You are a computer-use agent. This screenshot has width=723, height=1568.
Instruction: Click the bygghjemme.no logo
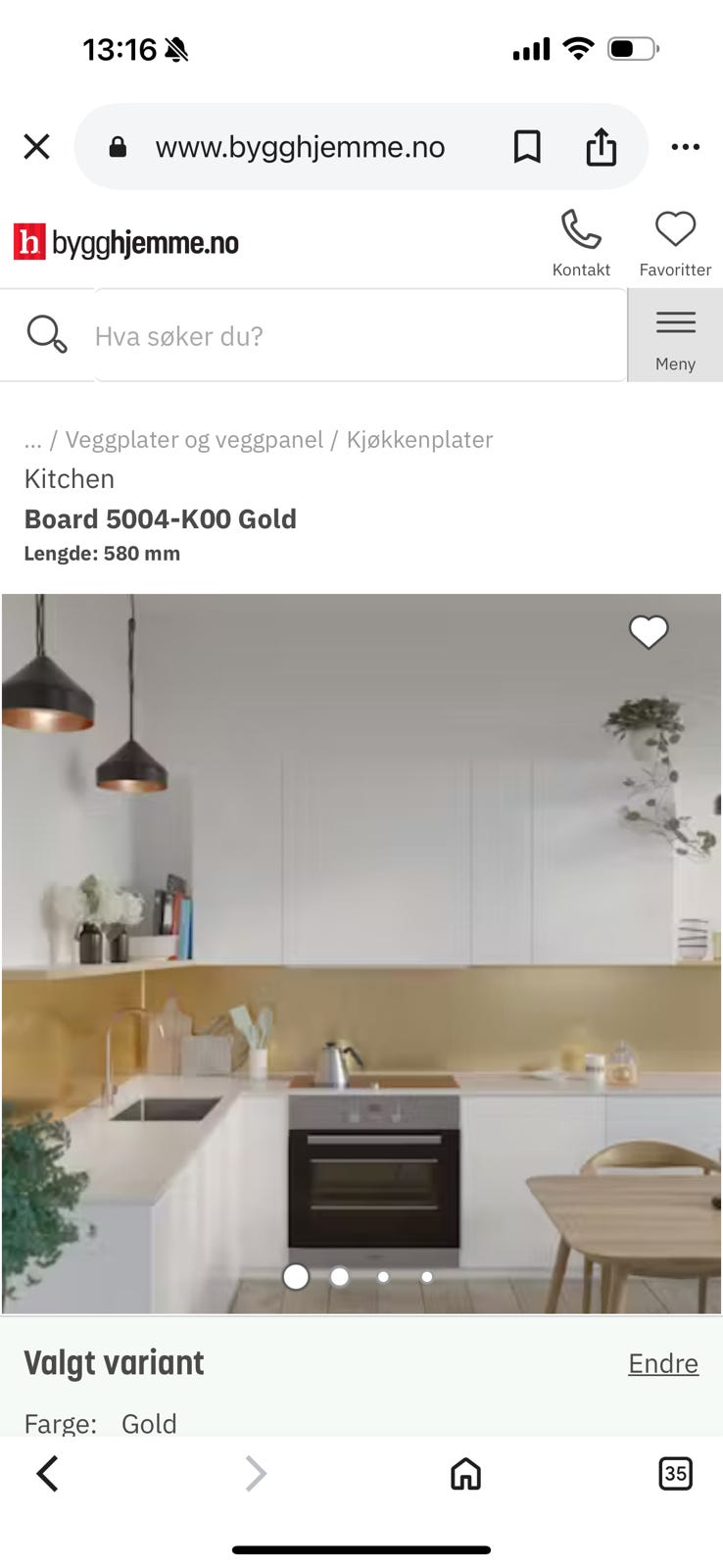(x=125, y=241)
